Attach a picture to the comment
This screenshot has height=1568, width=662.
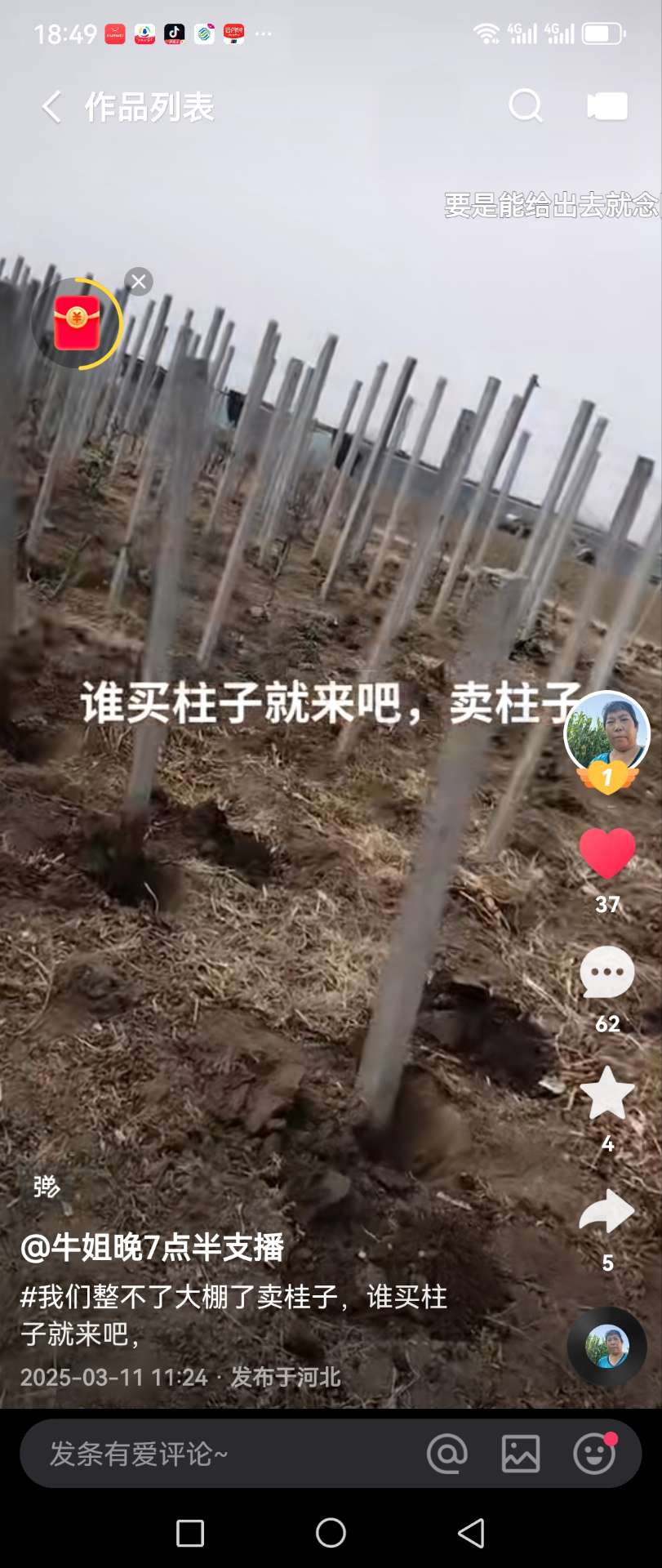pyautogui.click(x=521, y=1454)
